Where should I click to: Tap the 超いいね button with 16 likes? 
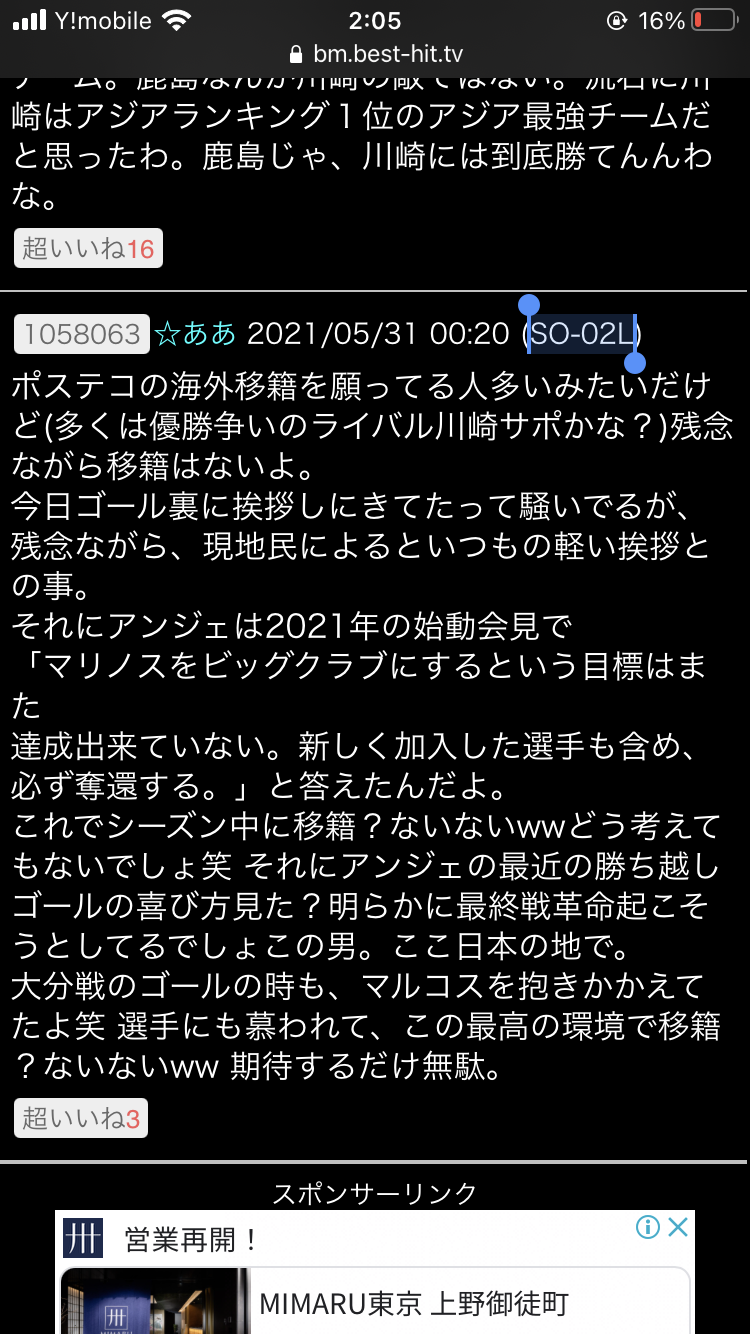pos(88,248)
